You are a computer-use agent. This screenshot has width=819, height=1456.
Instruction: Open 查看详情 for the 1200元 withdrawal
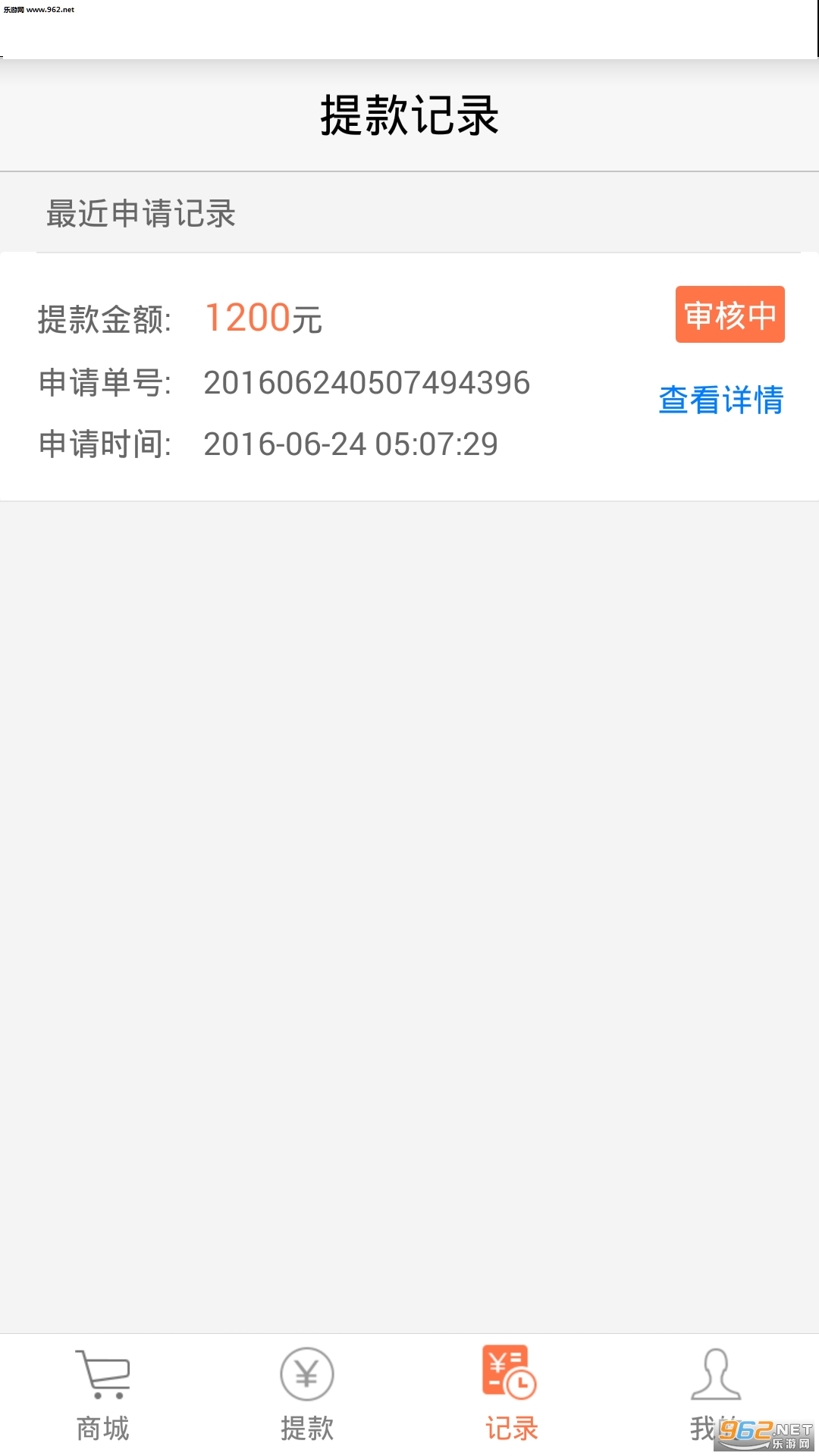pyautogui.click(x=720, y=400)
